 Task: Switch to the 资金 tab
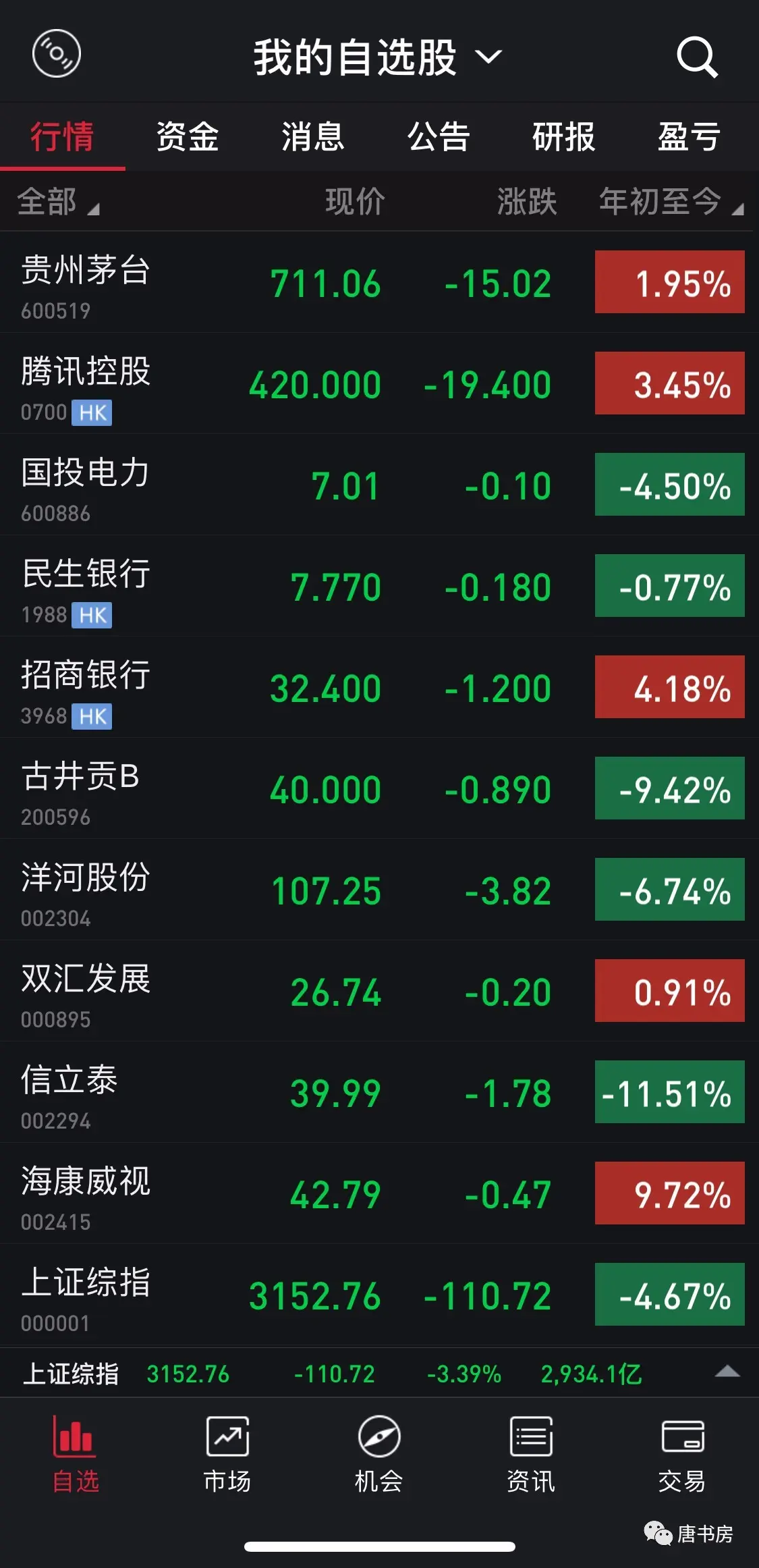pos(188,136)
